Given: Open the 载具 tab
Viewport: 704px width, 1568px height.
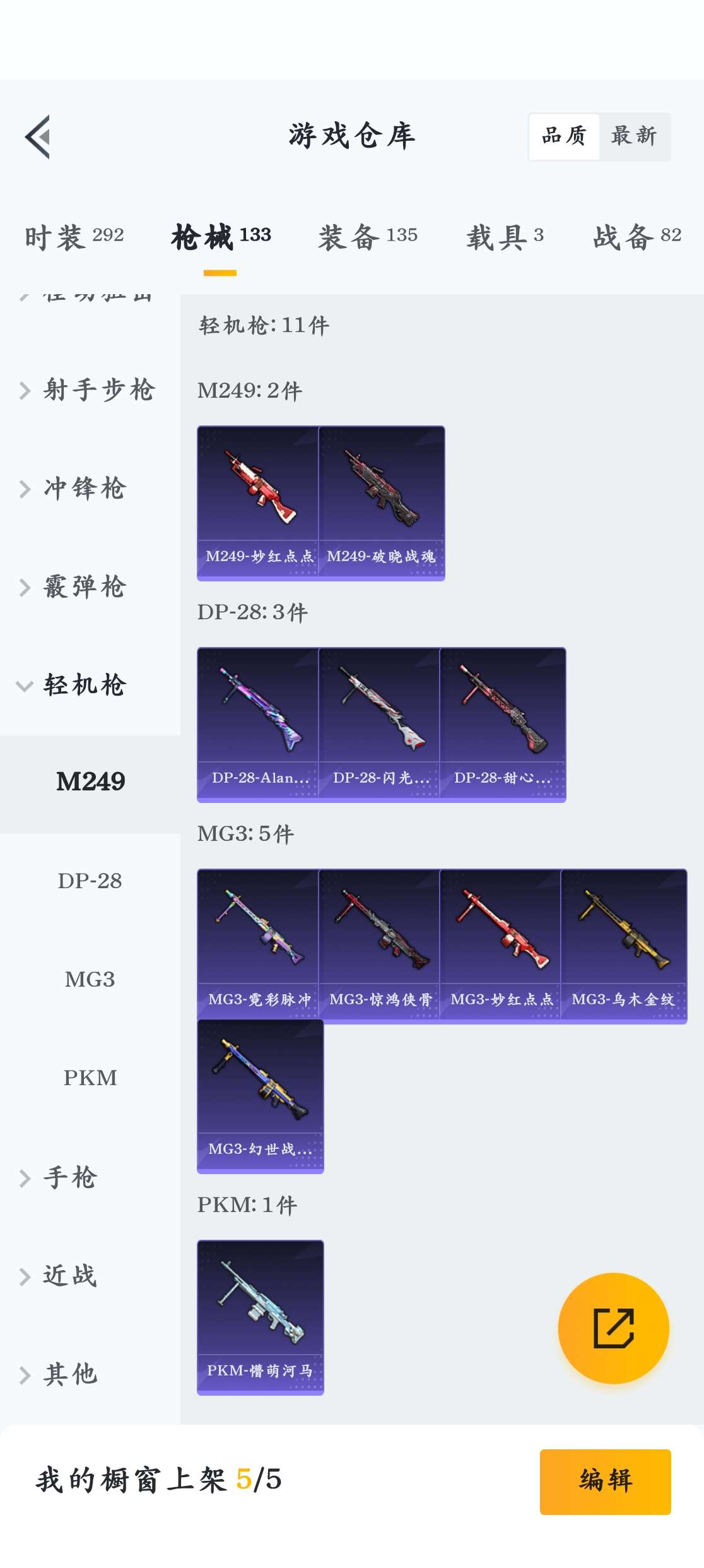Looking at the screenshot, I should (505, 237).
